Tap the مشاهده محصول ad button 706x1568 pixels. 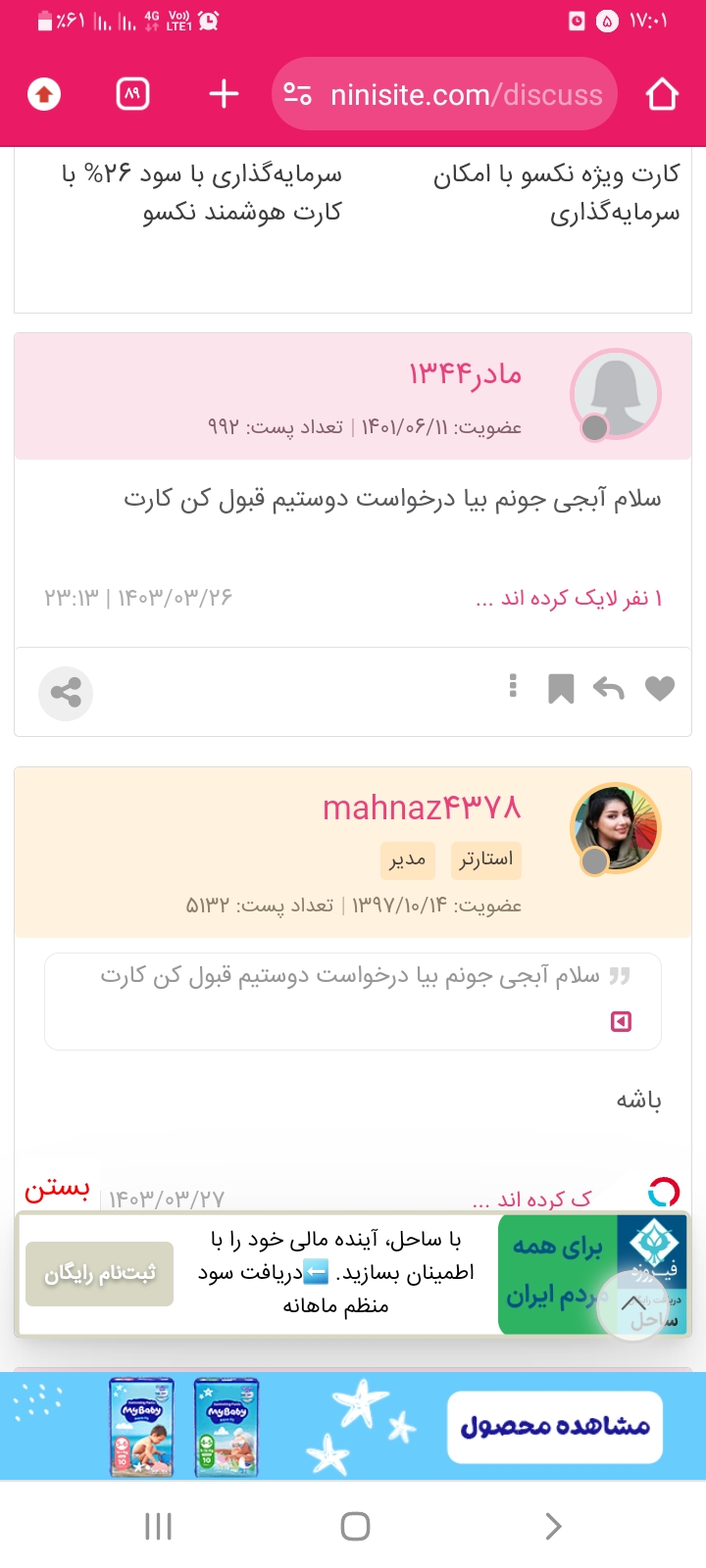point(555,1426)
